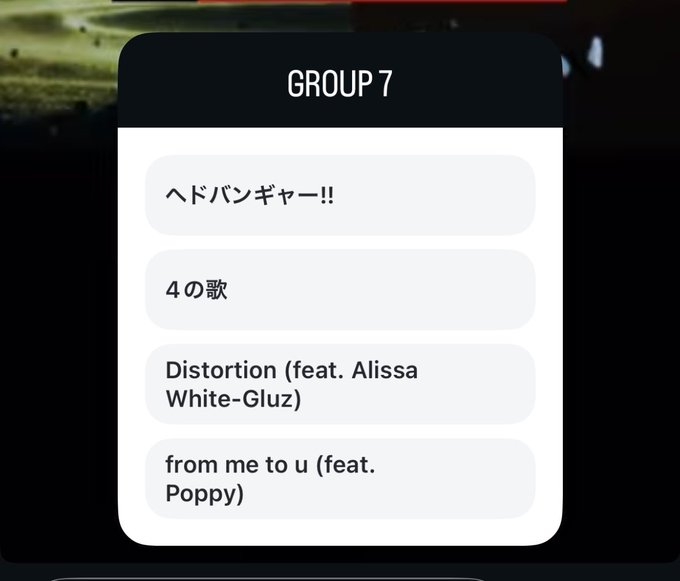Choose Distortion (feat. Alissa White-Gluz)

coord(340,384)
